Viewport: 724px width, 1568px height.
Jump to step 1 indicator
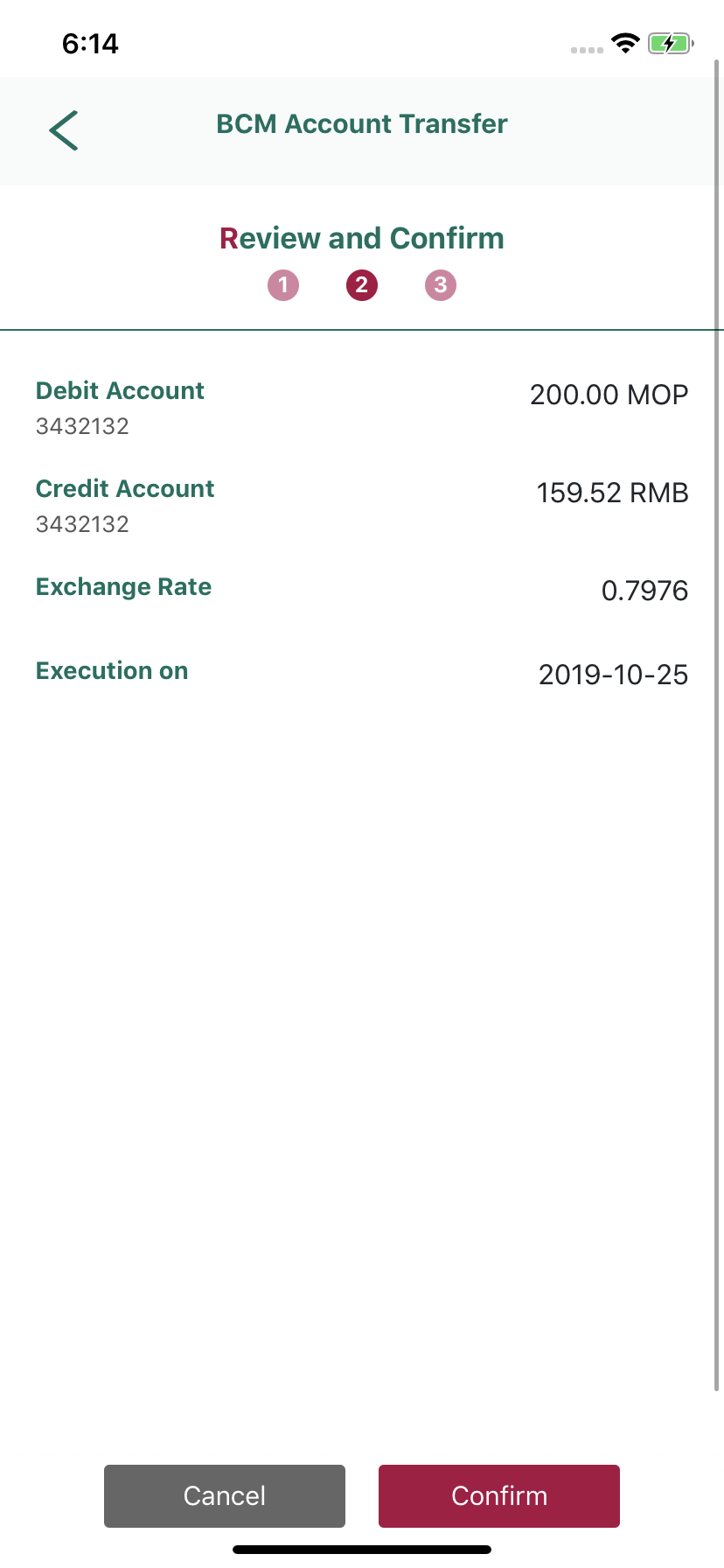[x=283, y=285]
